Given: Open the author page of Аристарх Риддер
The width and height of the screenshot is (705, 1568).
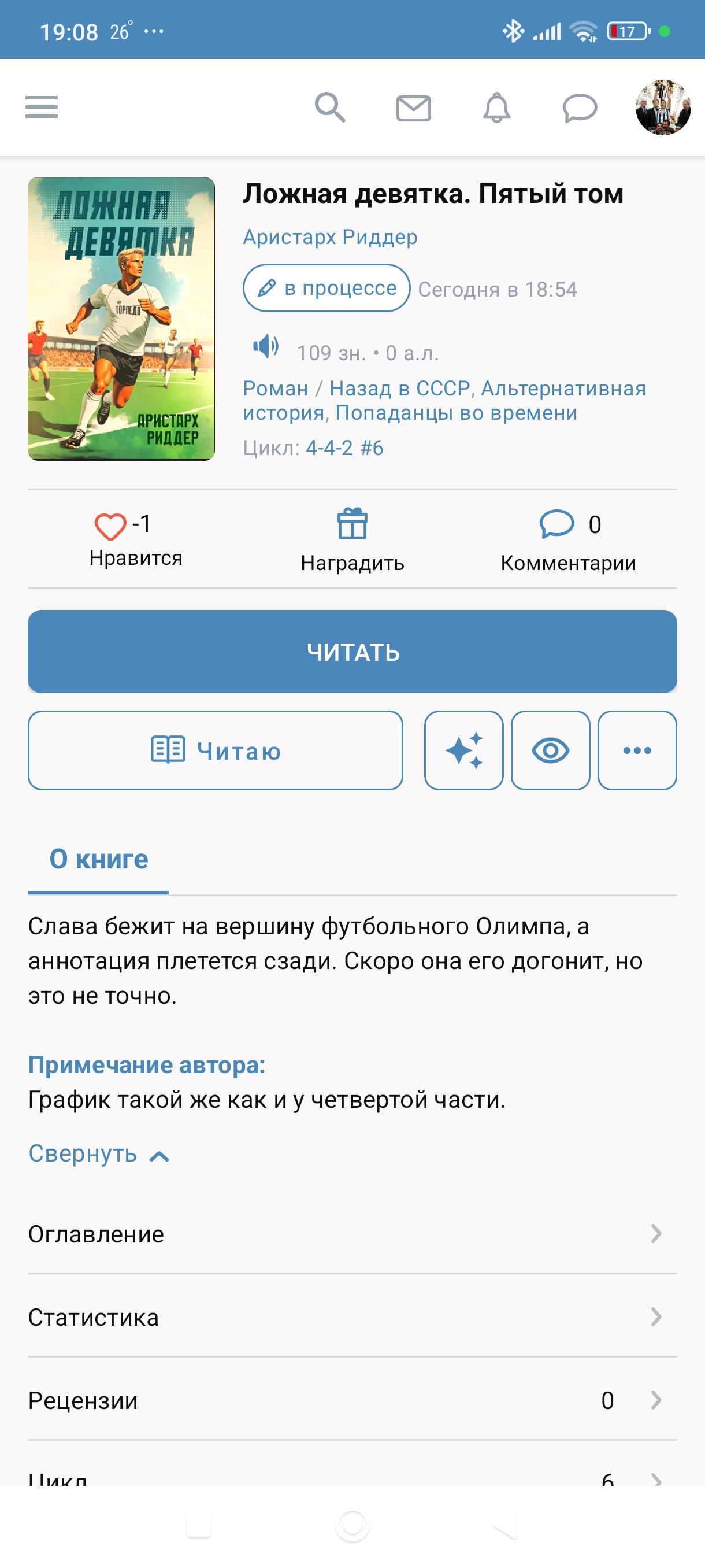Looking at the screenshot, I should click(x=331, y=237).
